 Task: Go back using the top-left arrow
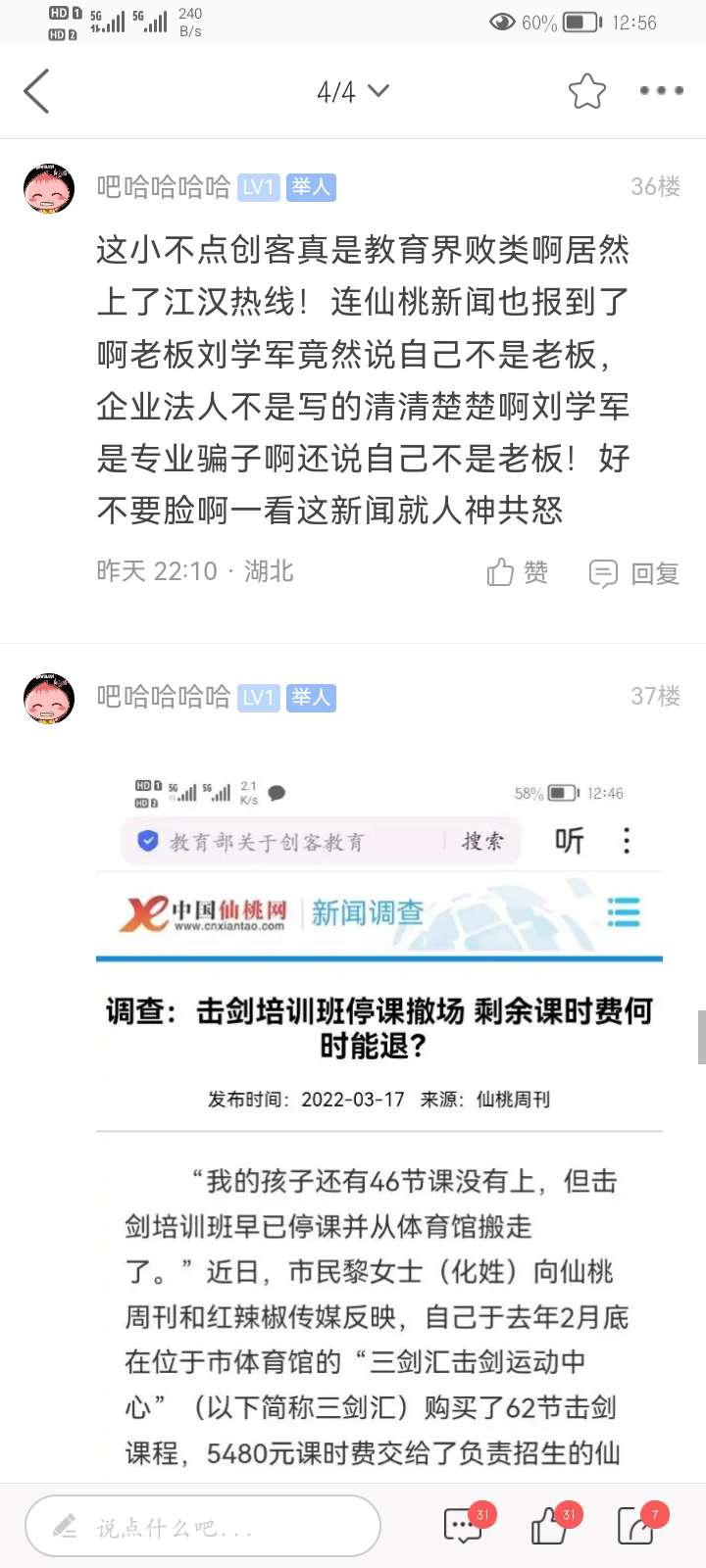(x=37, y=92)
